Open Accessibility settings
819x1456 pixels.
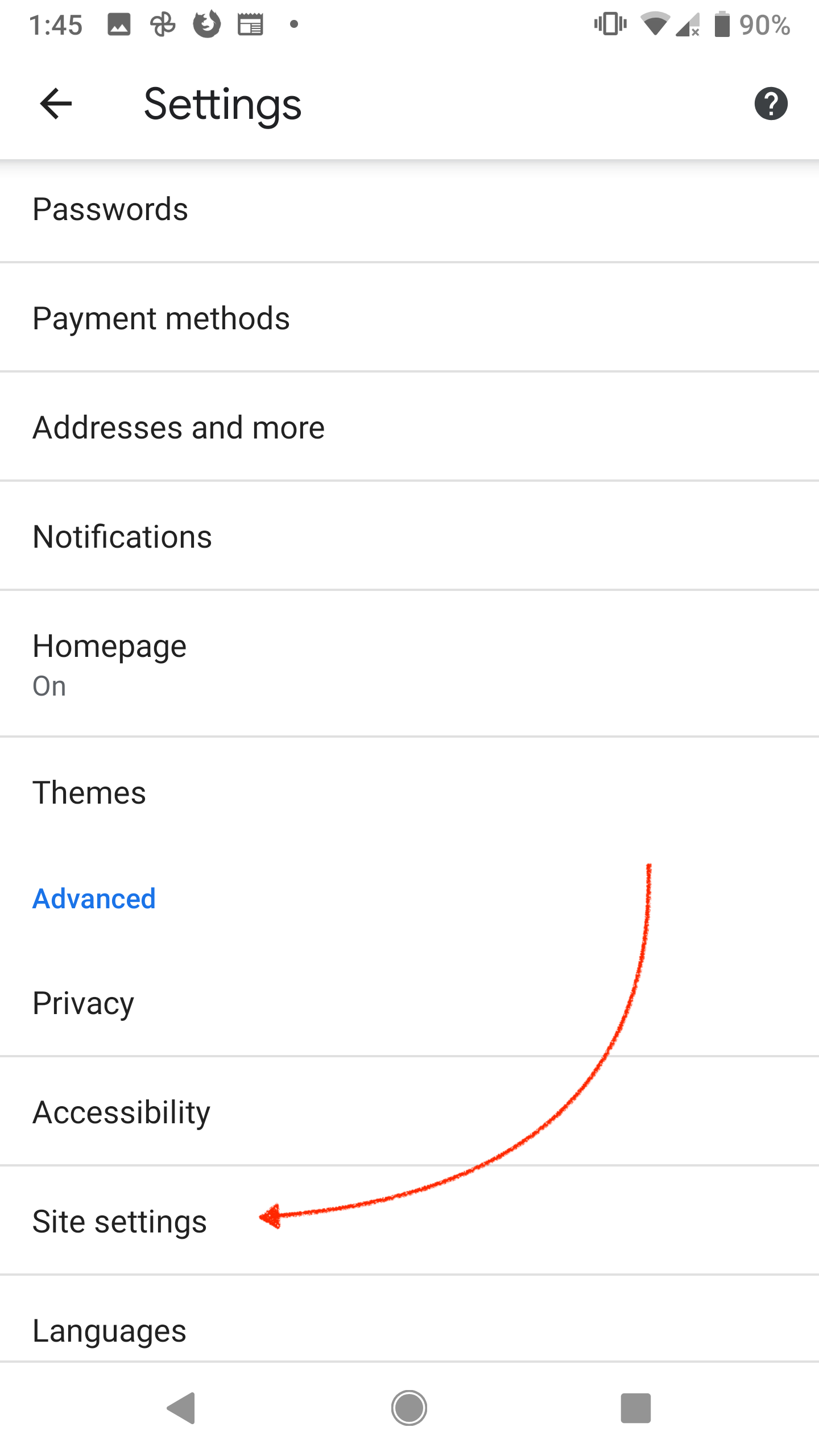point(409,1112)
